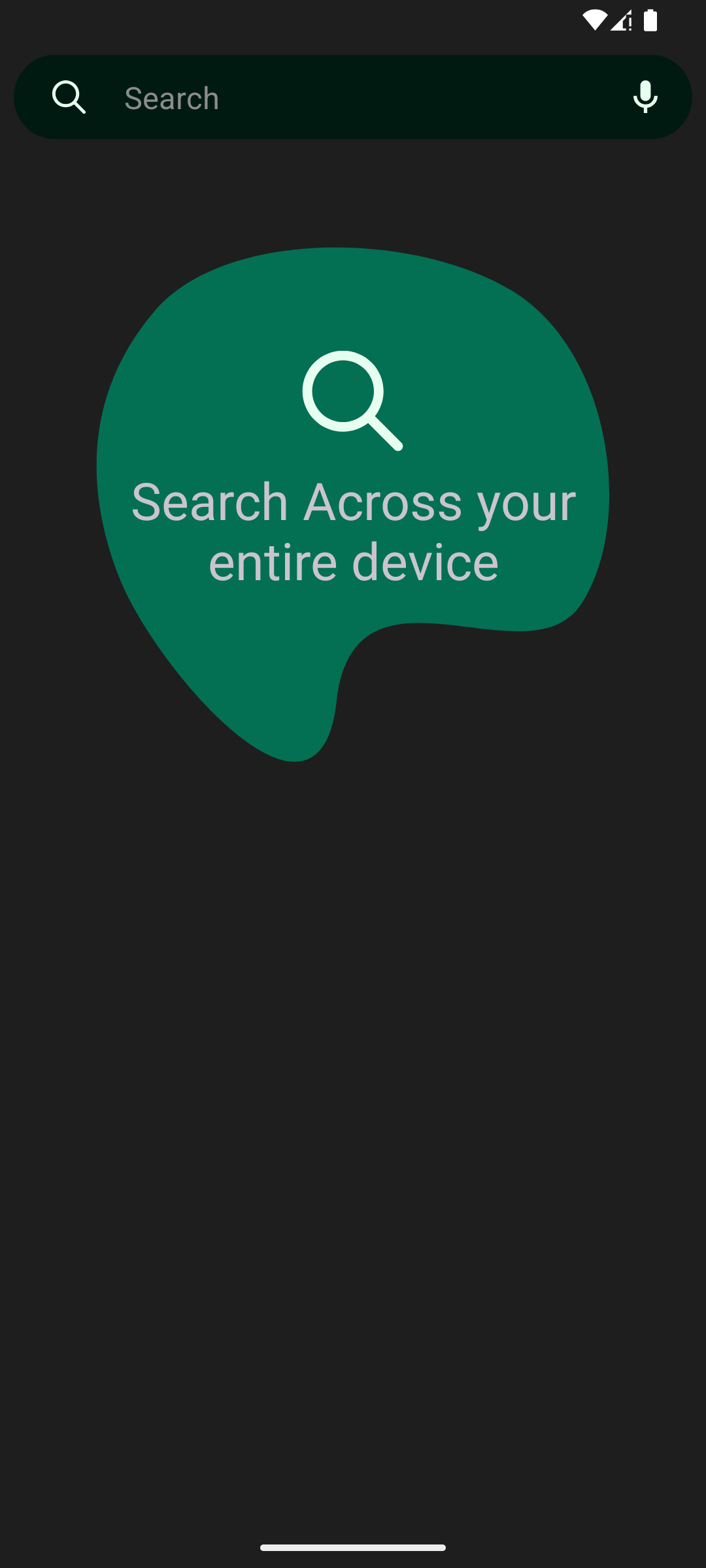Tap the Wi-Fi status icon
706x1568 pixels.
coord(596,20)
